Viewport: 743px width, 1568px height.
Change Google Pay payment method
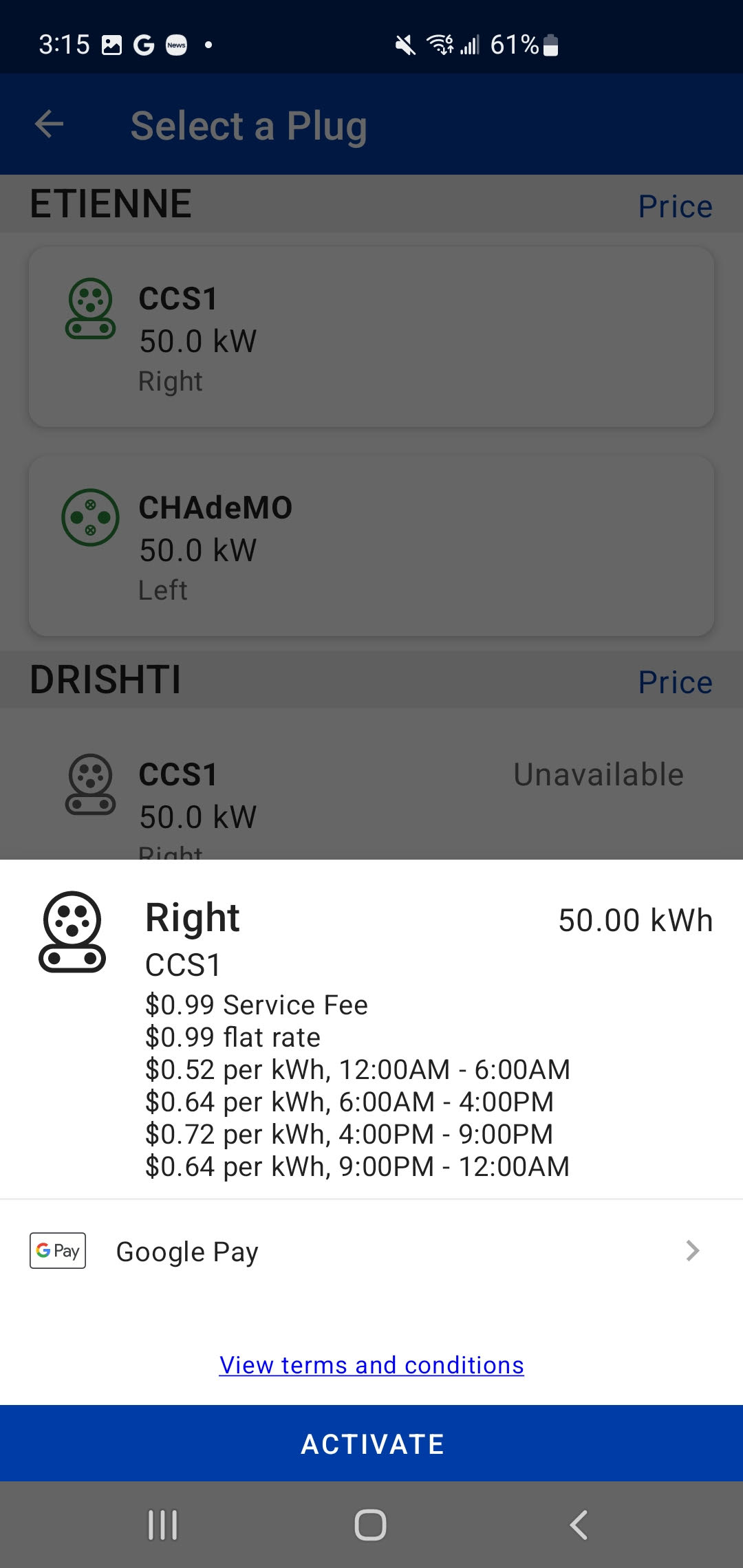click(371, 1251)
